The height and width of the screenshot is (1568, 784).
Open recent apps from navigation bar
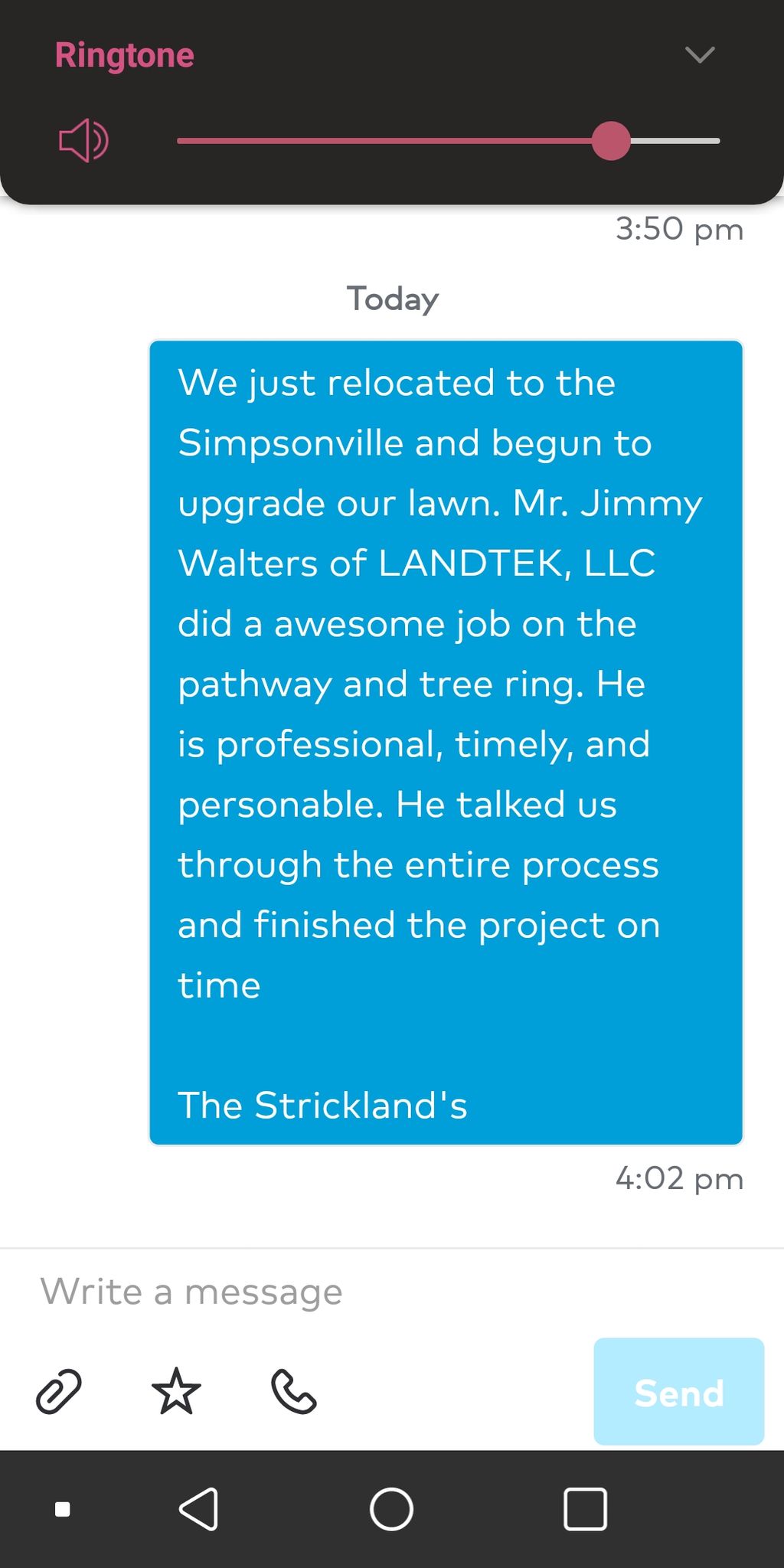click(x=585, y=1509)
